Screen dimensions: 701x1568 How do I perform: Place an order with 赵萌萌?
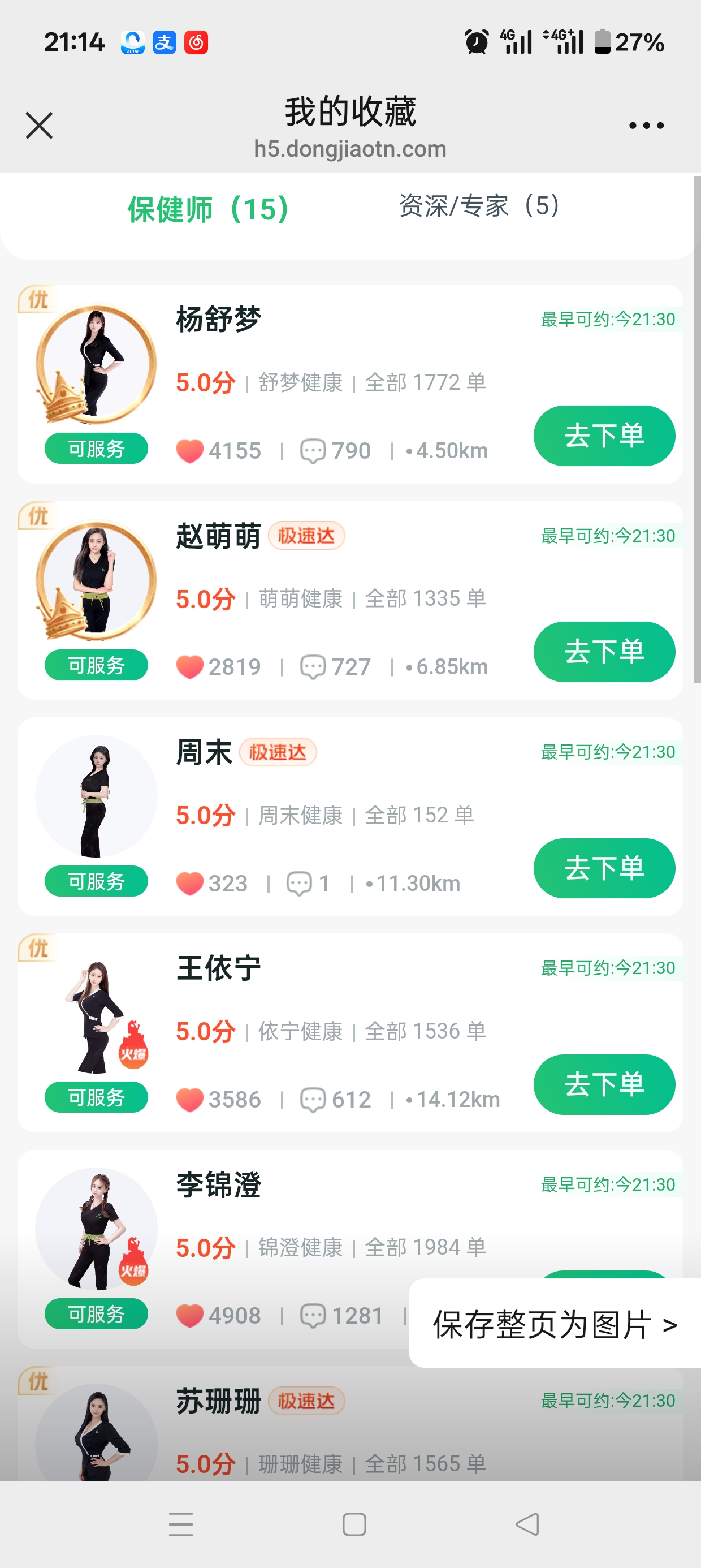point(604,652)
